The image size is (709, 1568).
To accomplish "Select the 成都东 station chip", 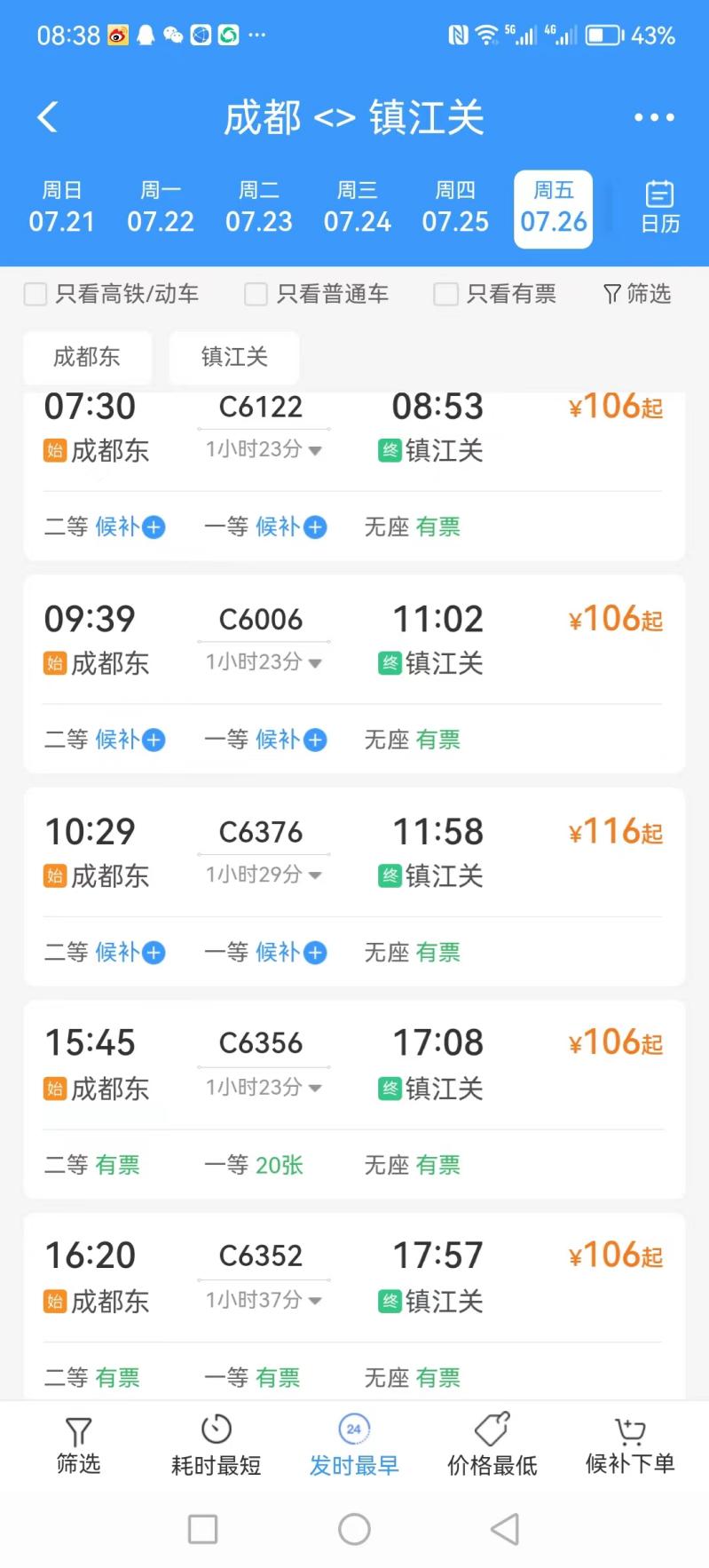I will (87, 357).
